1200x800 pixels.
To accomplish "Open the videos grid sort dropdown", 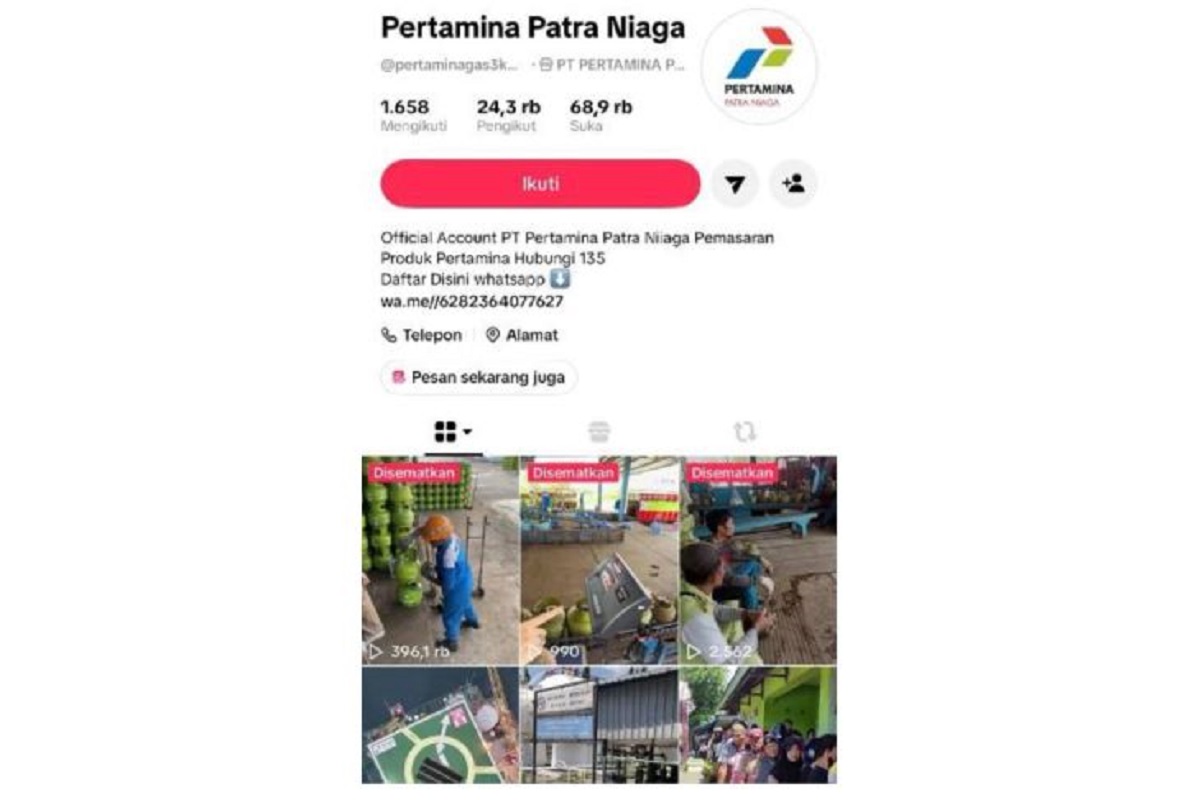I will tap(453, 432).
